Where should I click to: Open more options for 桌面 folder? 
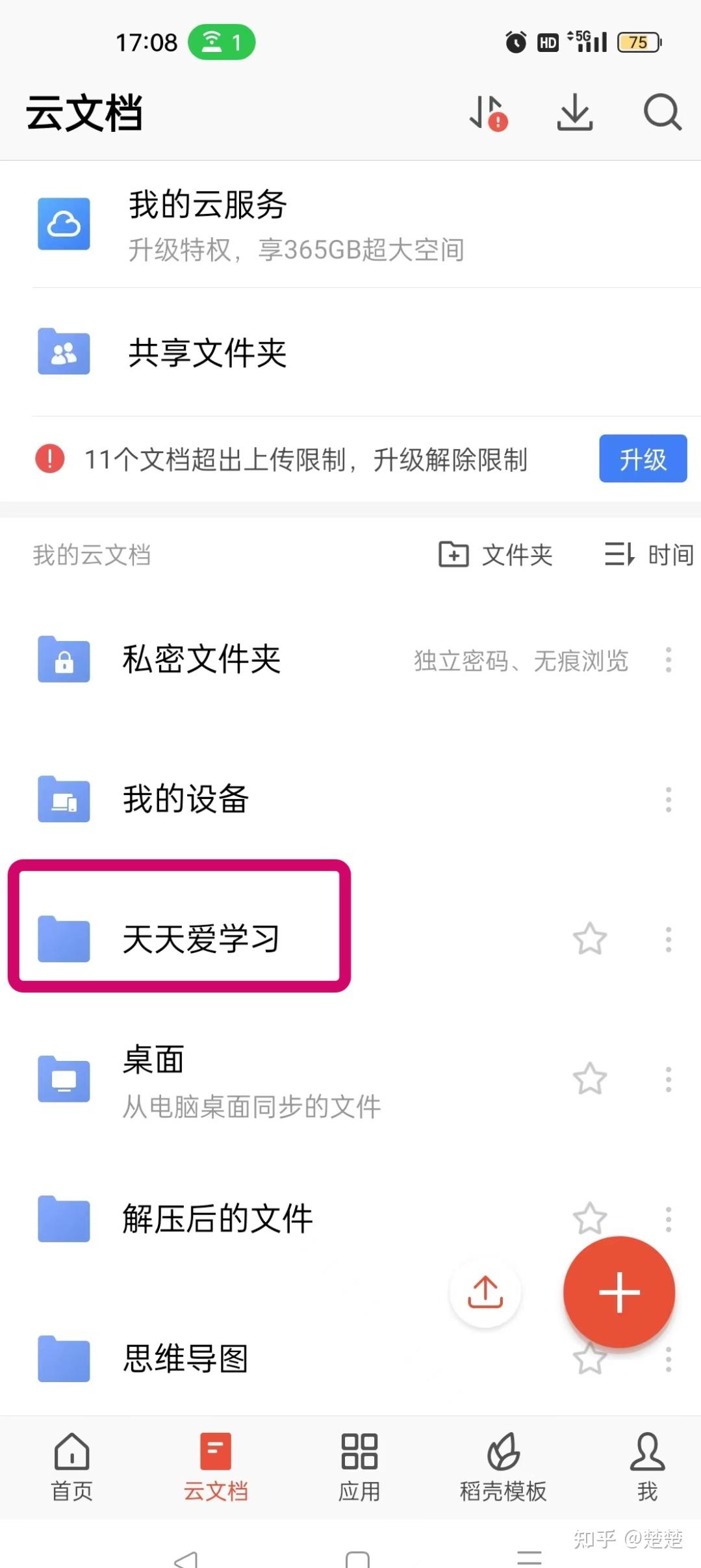pyautogui.click(x=668, y=1079)
